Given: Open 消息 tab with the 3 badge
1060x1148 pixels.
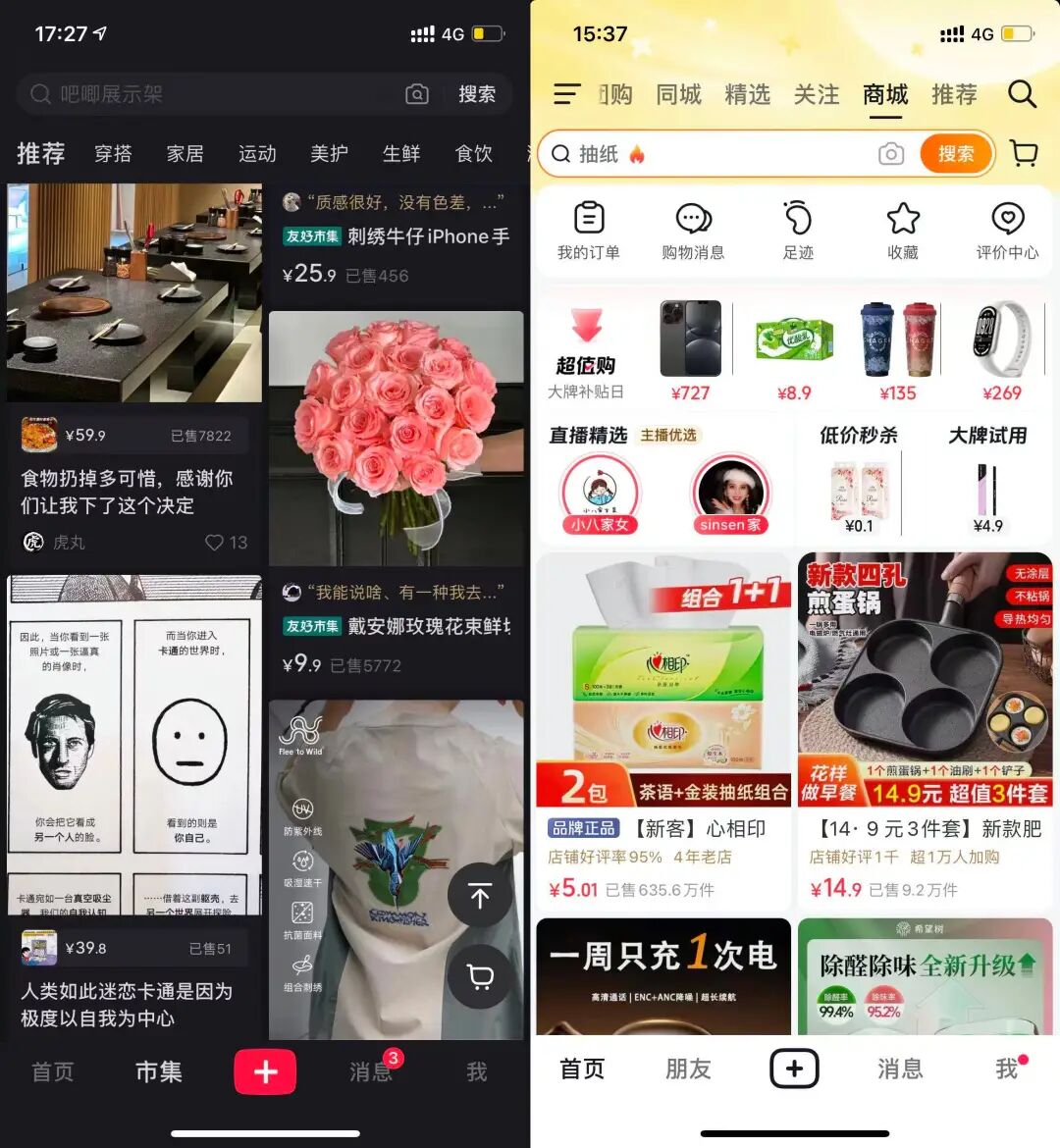Looking at the screenshot, I should tap(371, 1071).
